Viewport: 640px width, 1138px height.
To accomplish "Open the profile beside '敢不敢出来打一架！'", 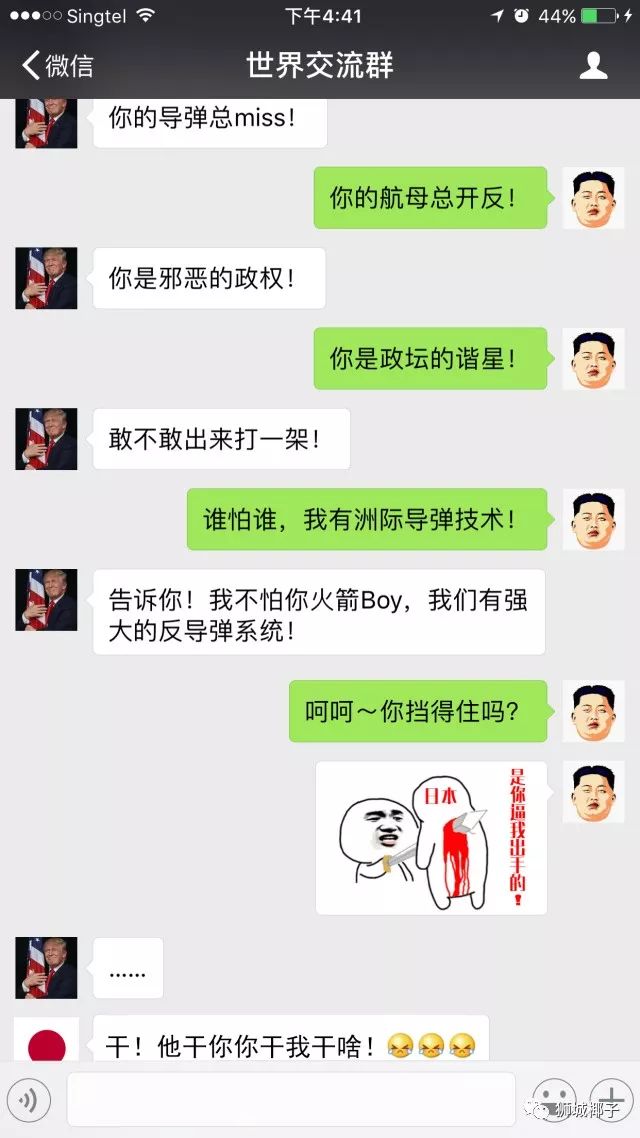I will pos(46,439).
